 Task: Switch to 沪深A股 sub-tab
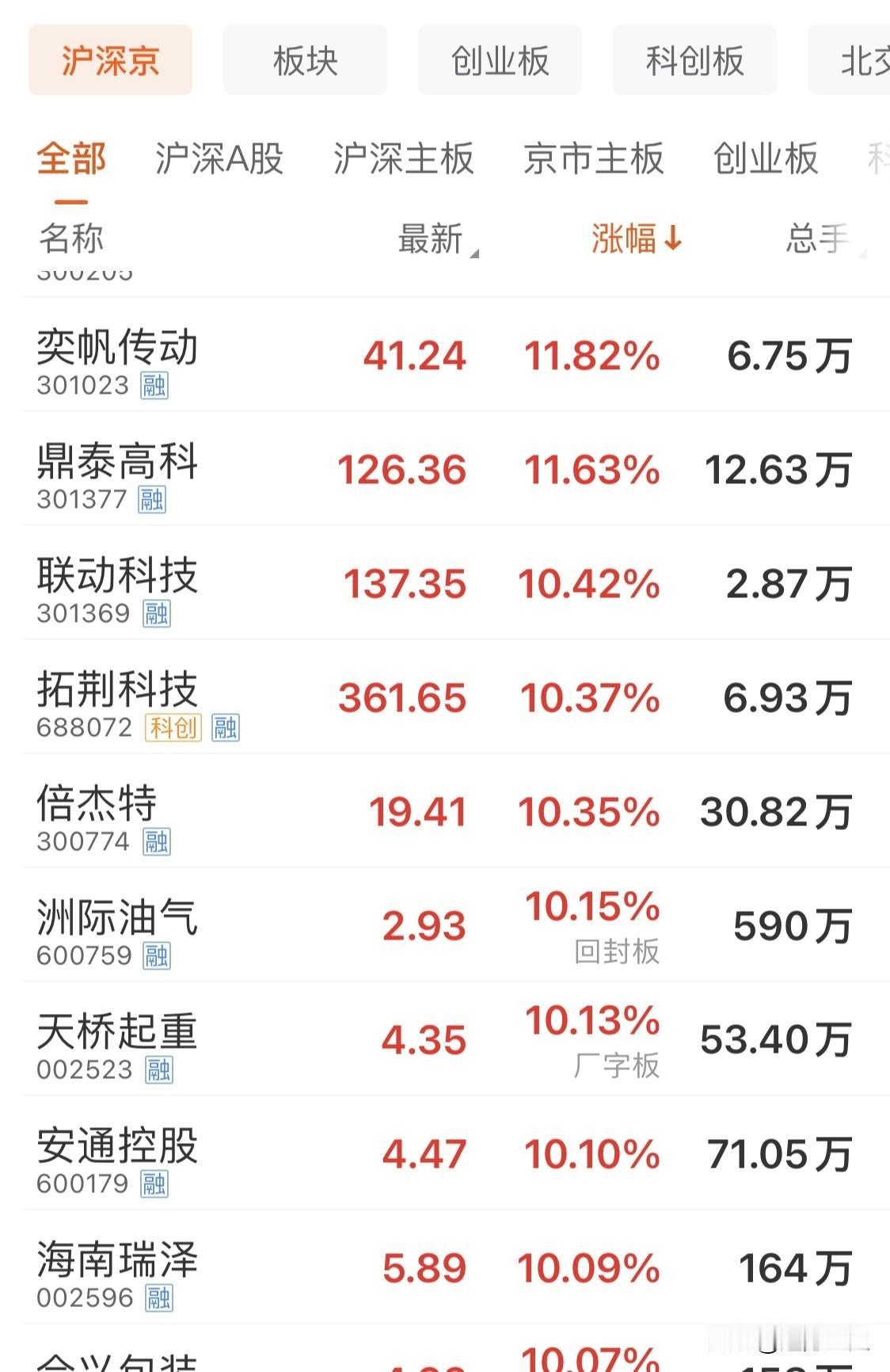[219, 158]
